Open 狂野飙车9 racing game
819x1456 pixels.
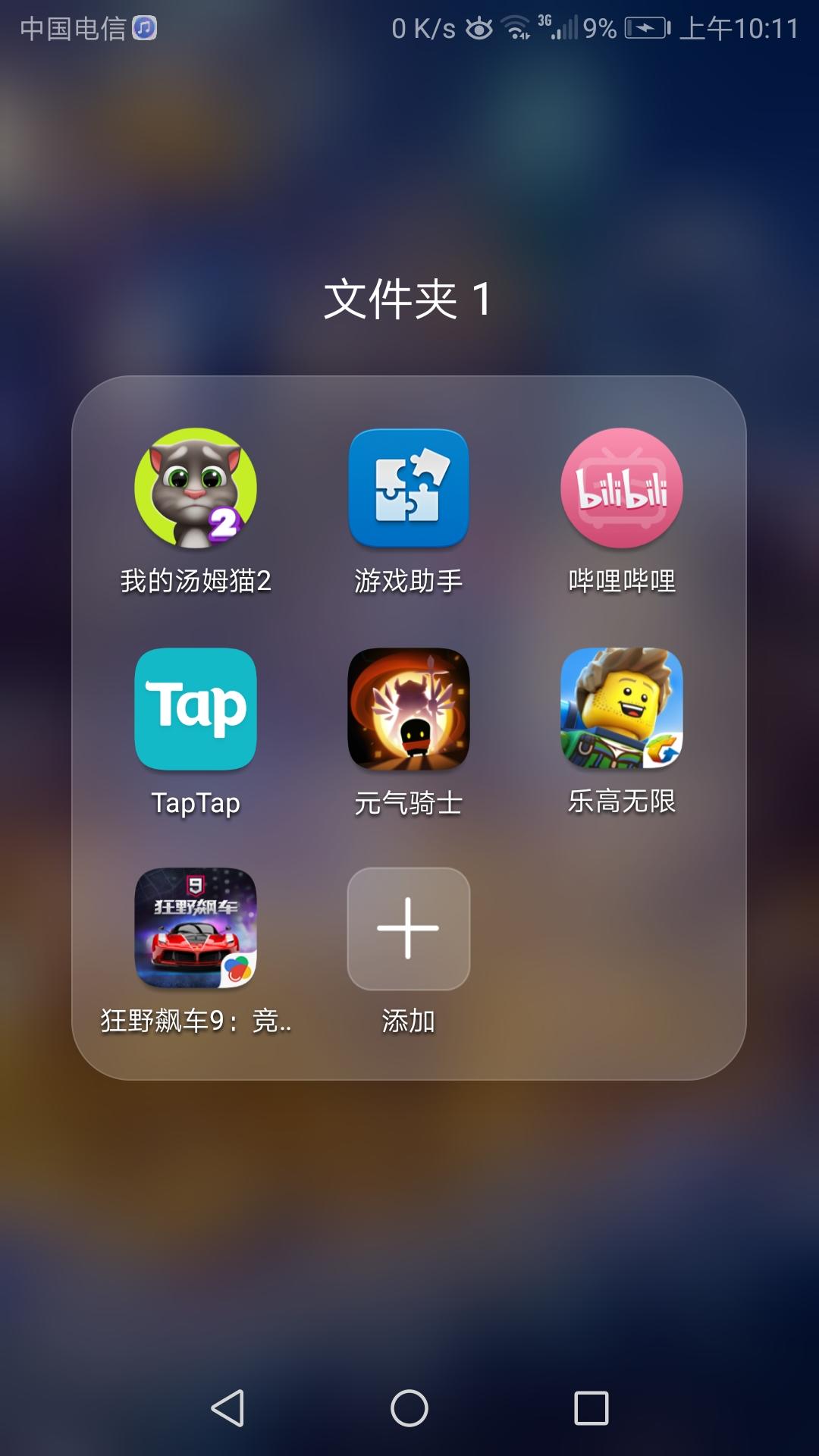(196, 928)
